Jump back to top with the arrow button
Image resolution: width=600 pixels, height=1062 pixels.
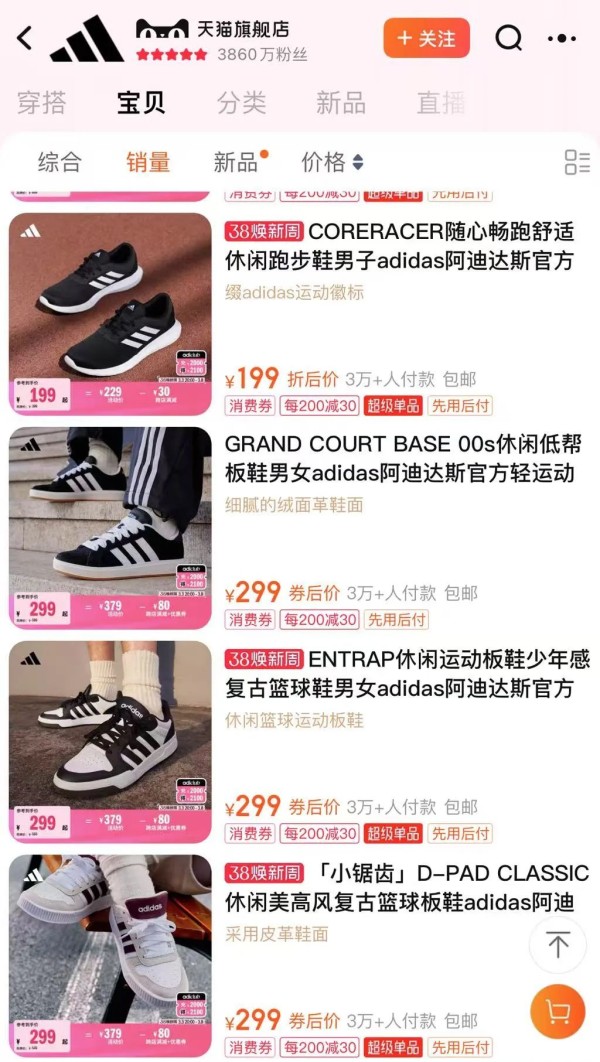(557, 944)
